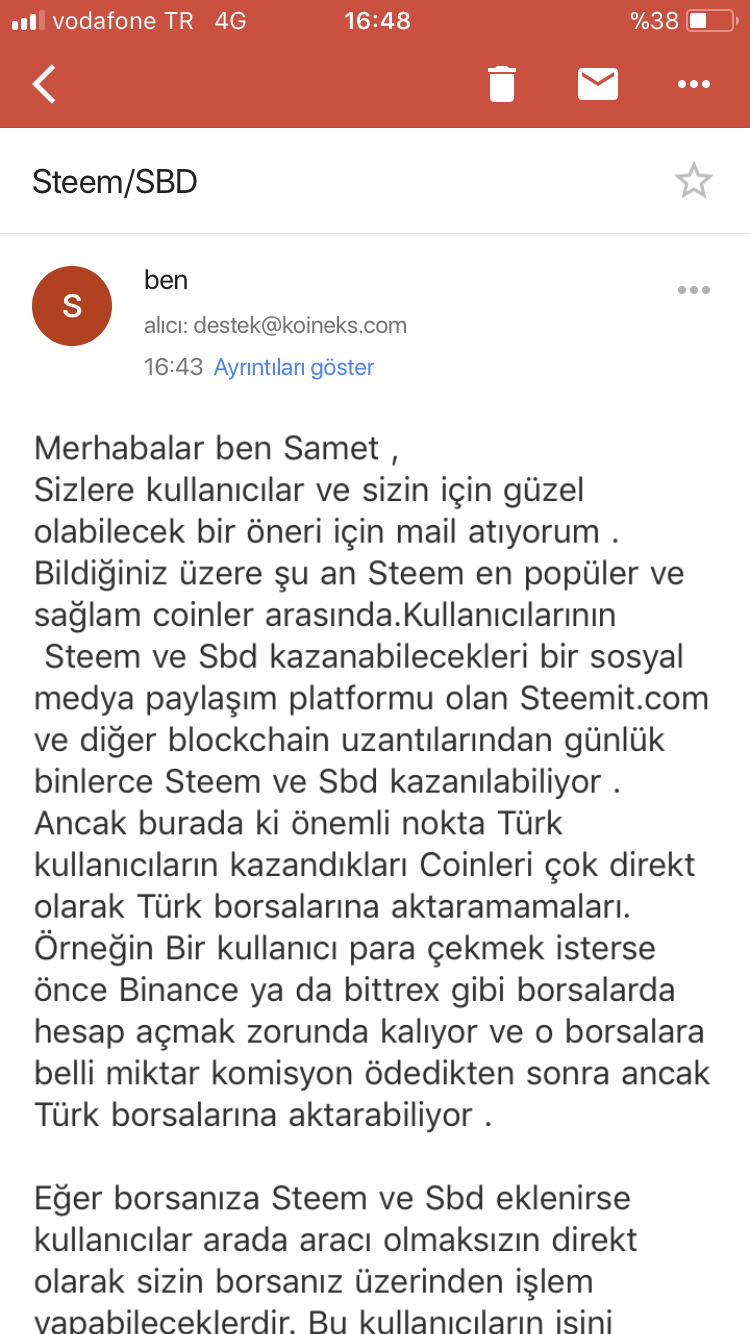Go back to the inbox

pos(45,84)
